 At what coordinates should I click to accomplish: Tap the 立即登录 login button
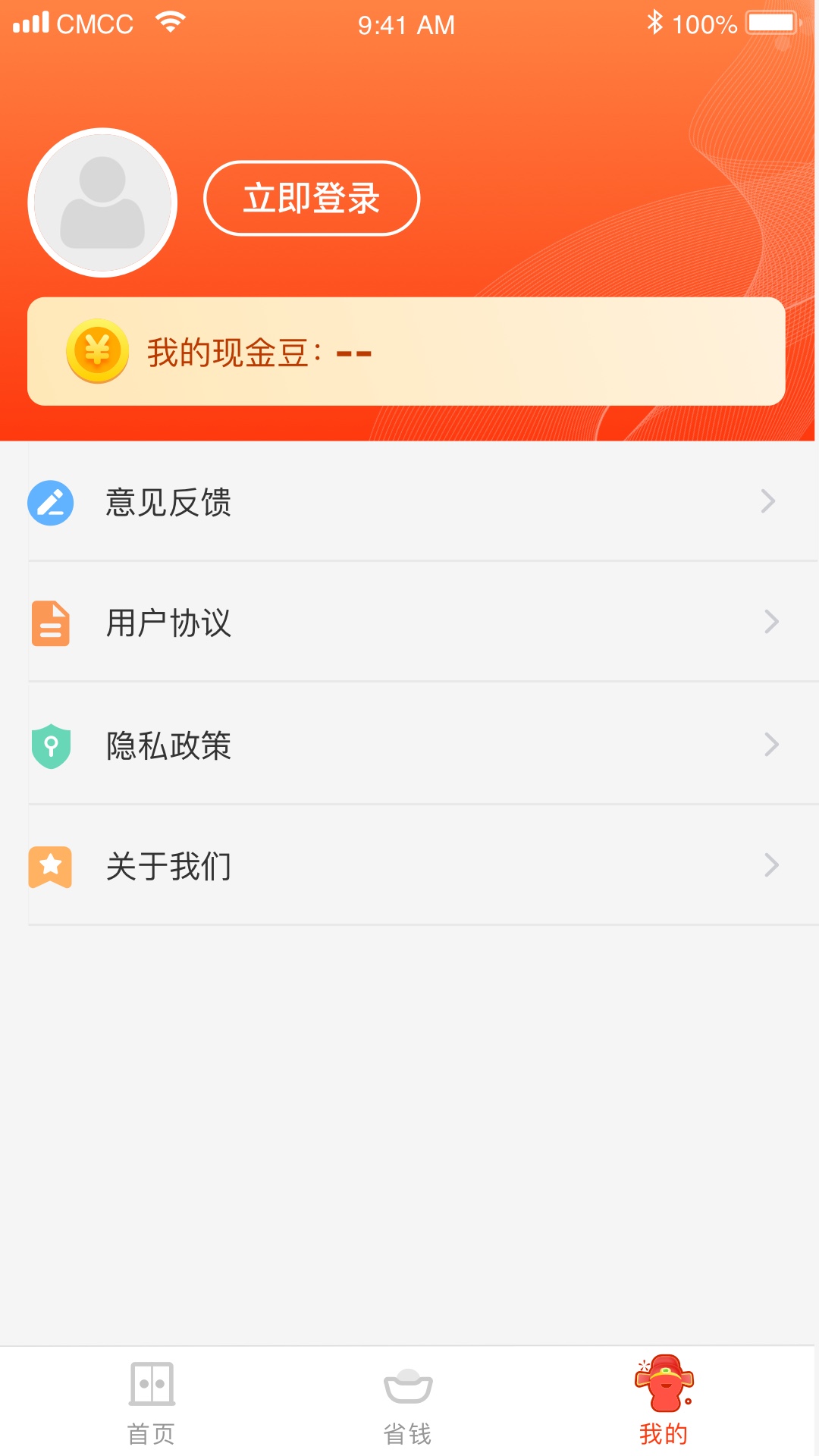coord(311,199)
